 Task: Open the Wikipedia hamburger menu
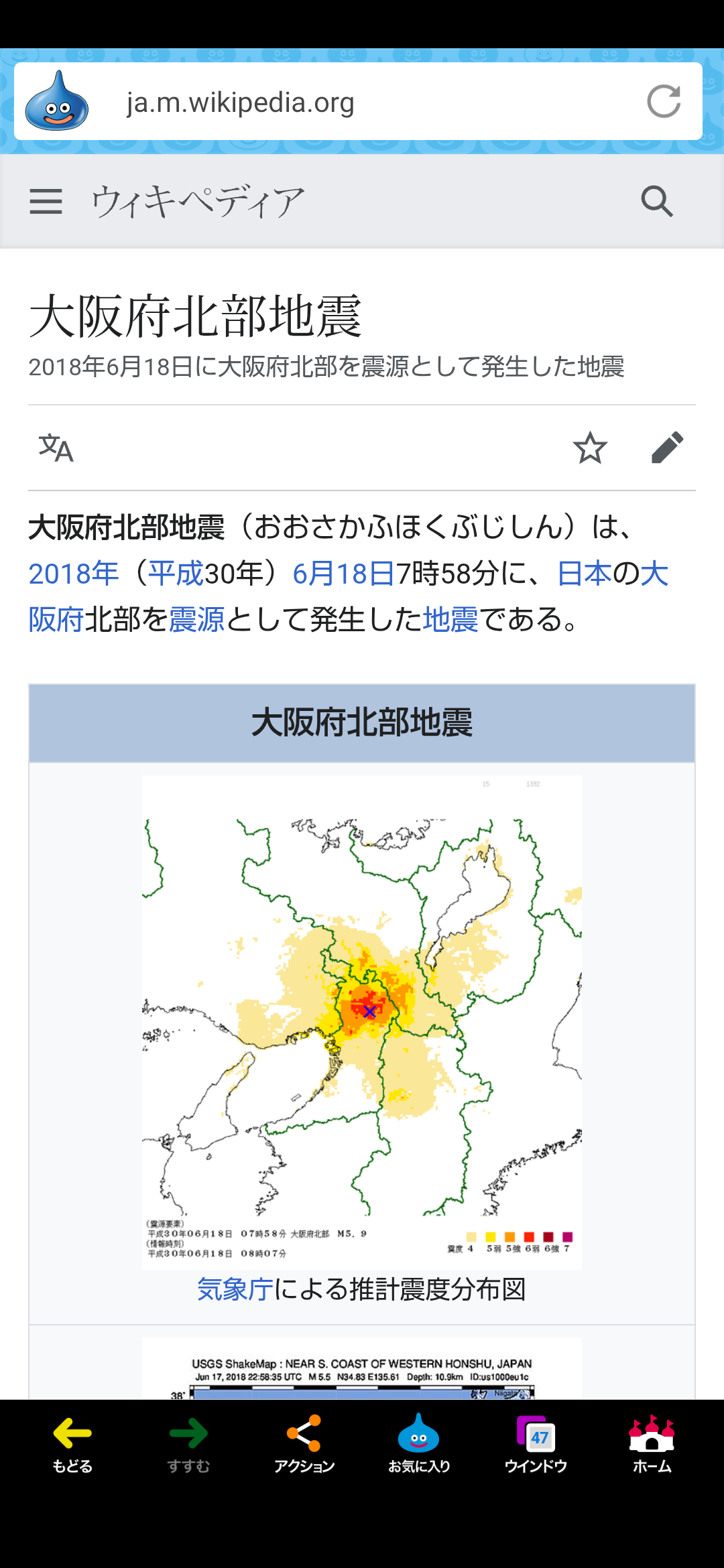click(46, 201)
